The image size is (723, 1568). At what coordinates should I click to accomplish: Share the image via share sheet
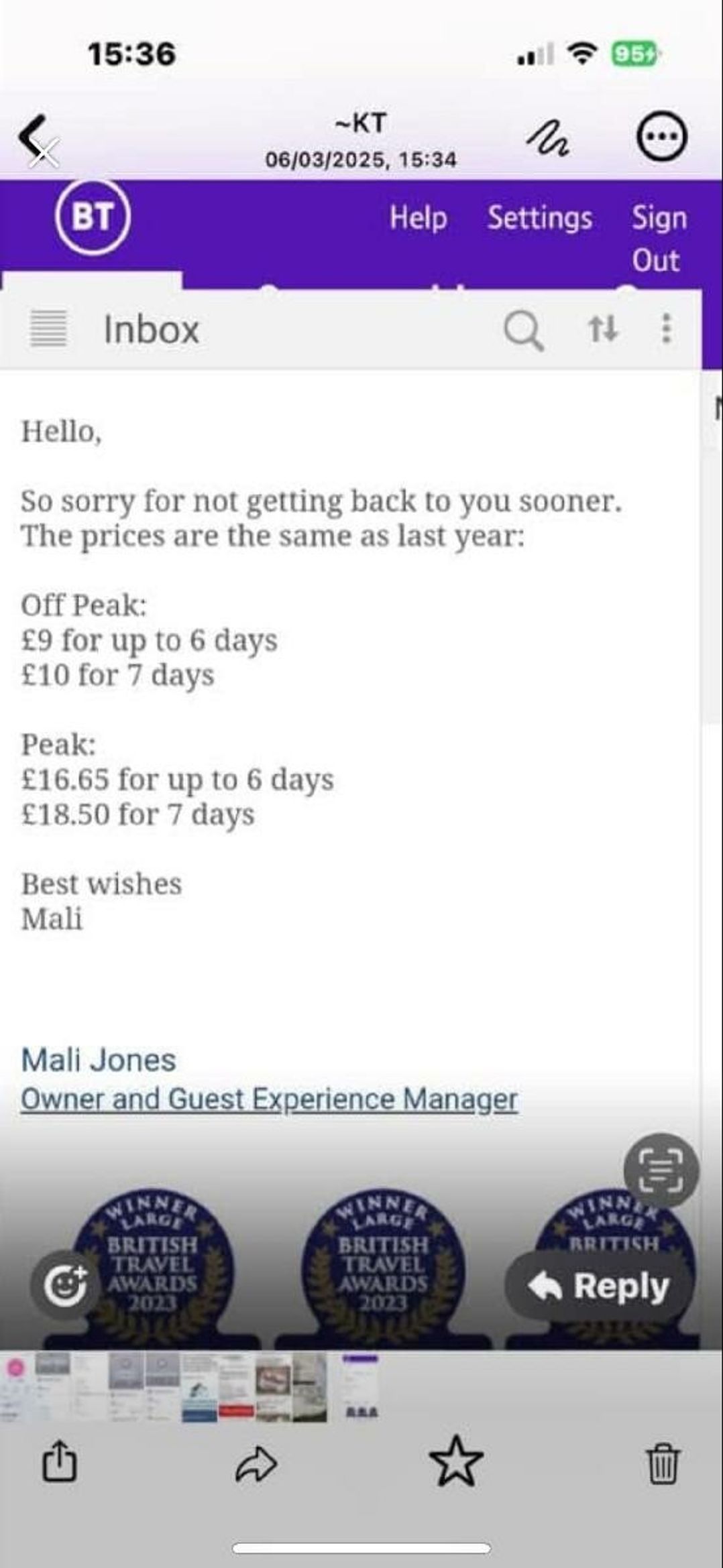pyautogui.click(x=60, y=1459)
